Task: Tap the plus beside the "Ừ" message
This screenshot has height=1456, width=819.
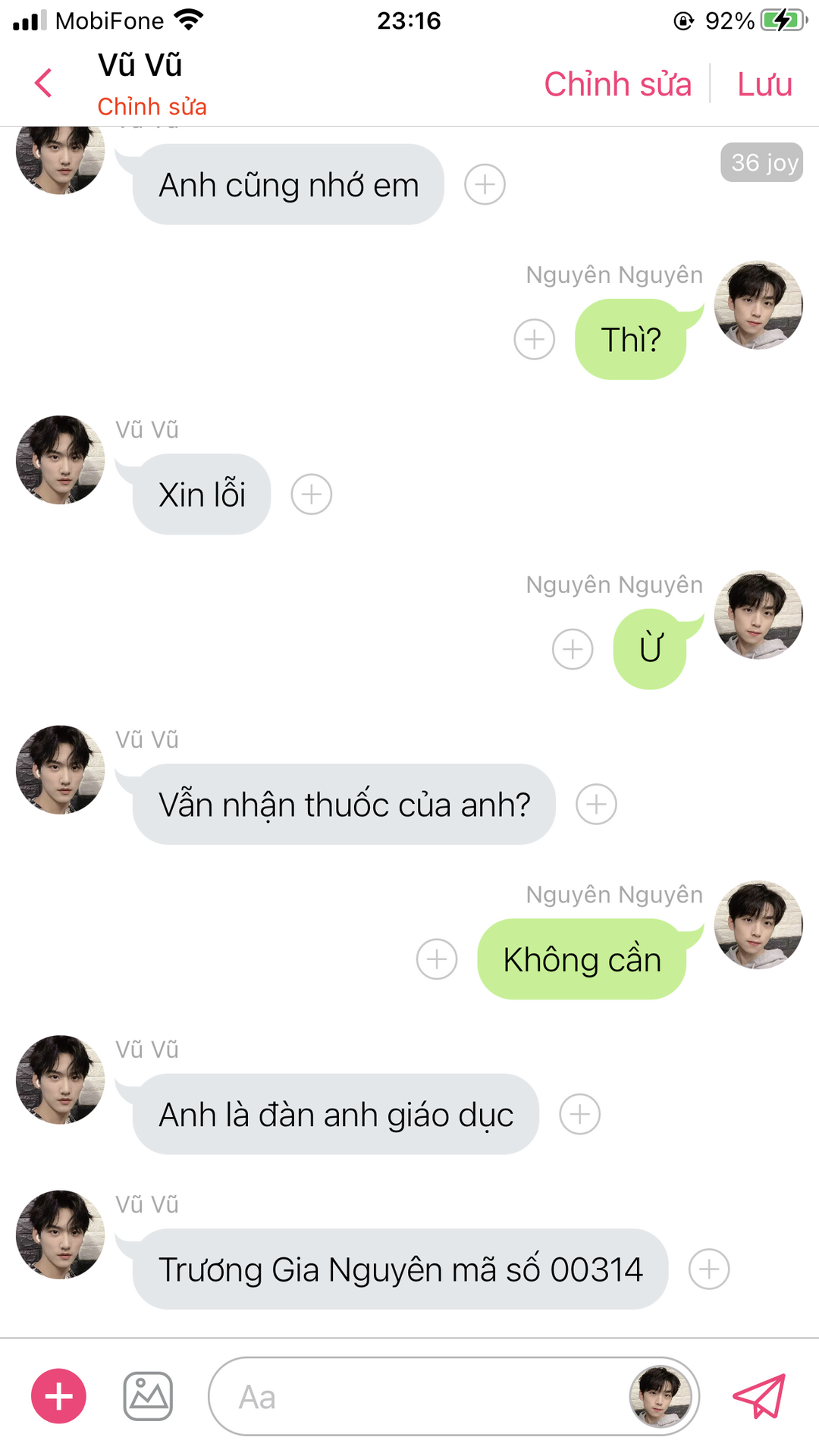Action: 573,649
